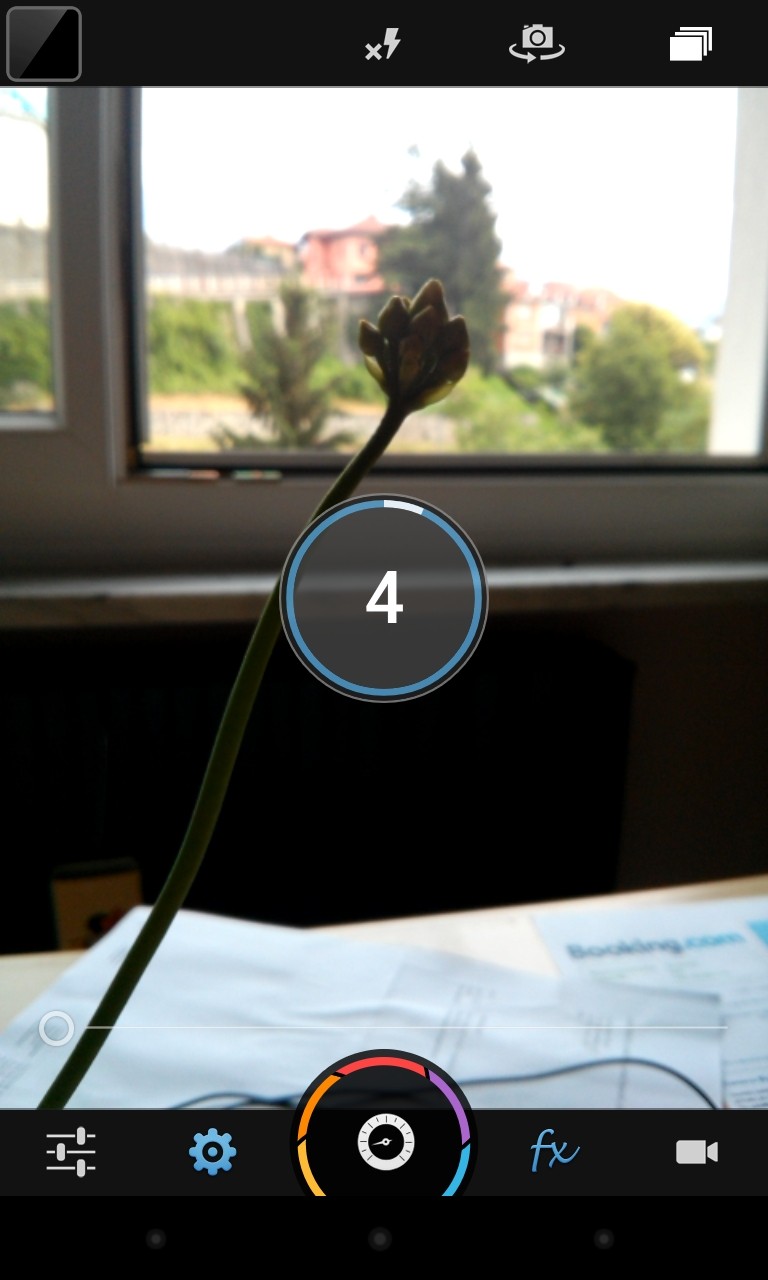Switch between front and rear camera

[537, 44]
